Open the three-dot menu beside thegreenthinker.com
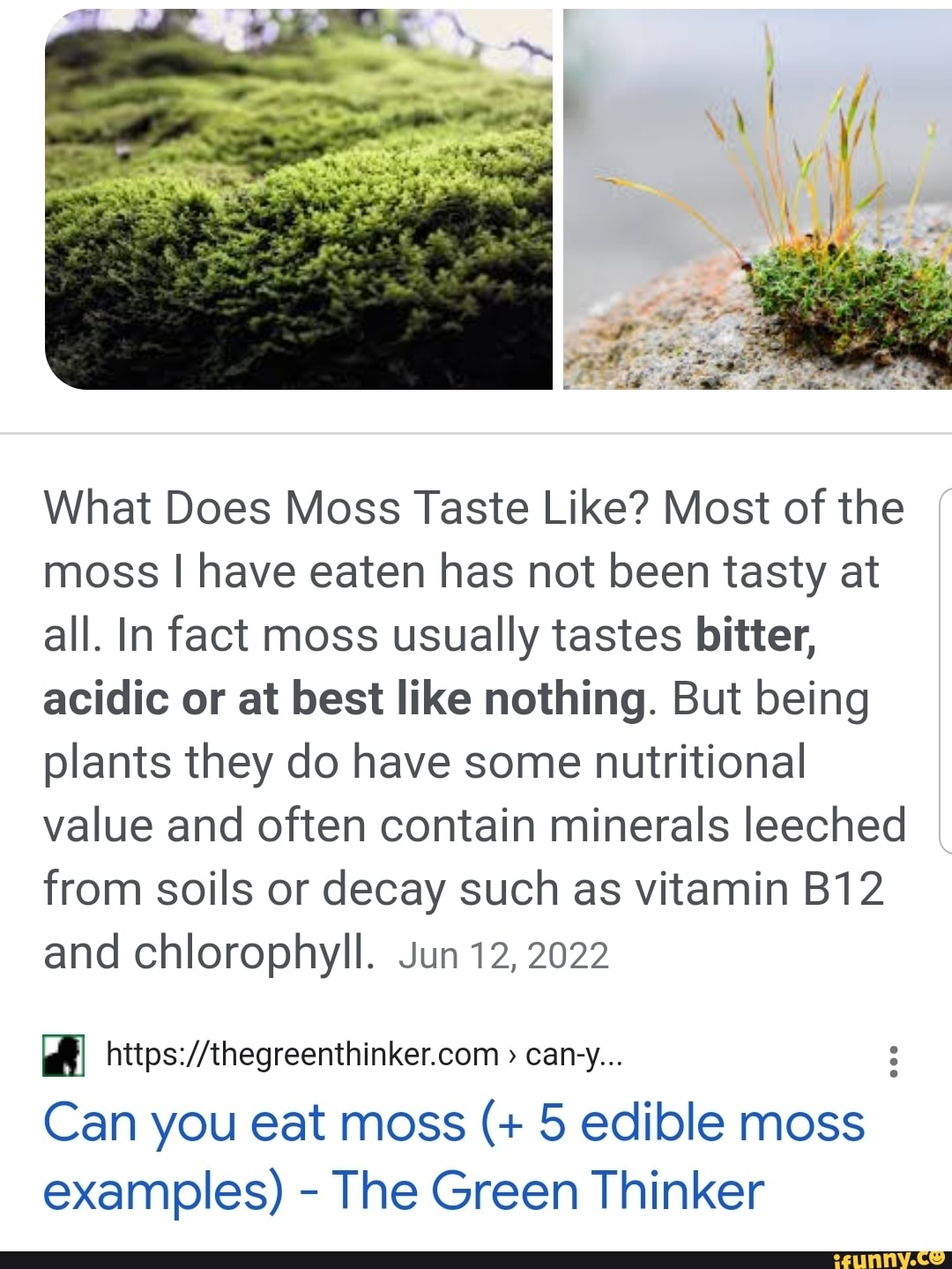 (x=893, y=1061)
